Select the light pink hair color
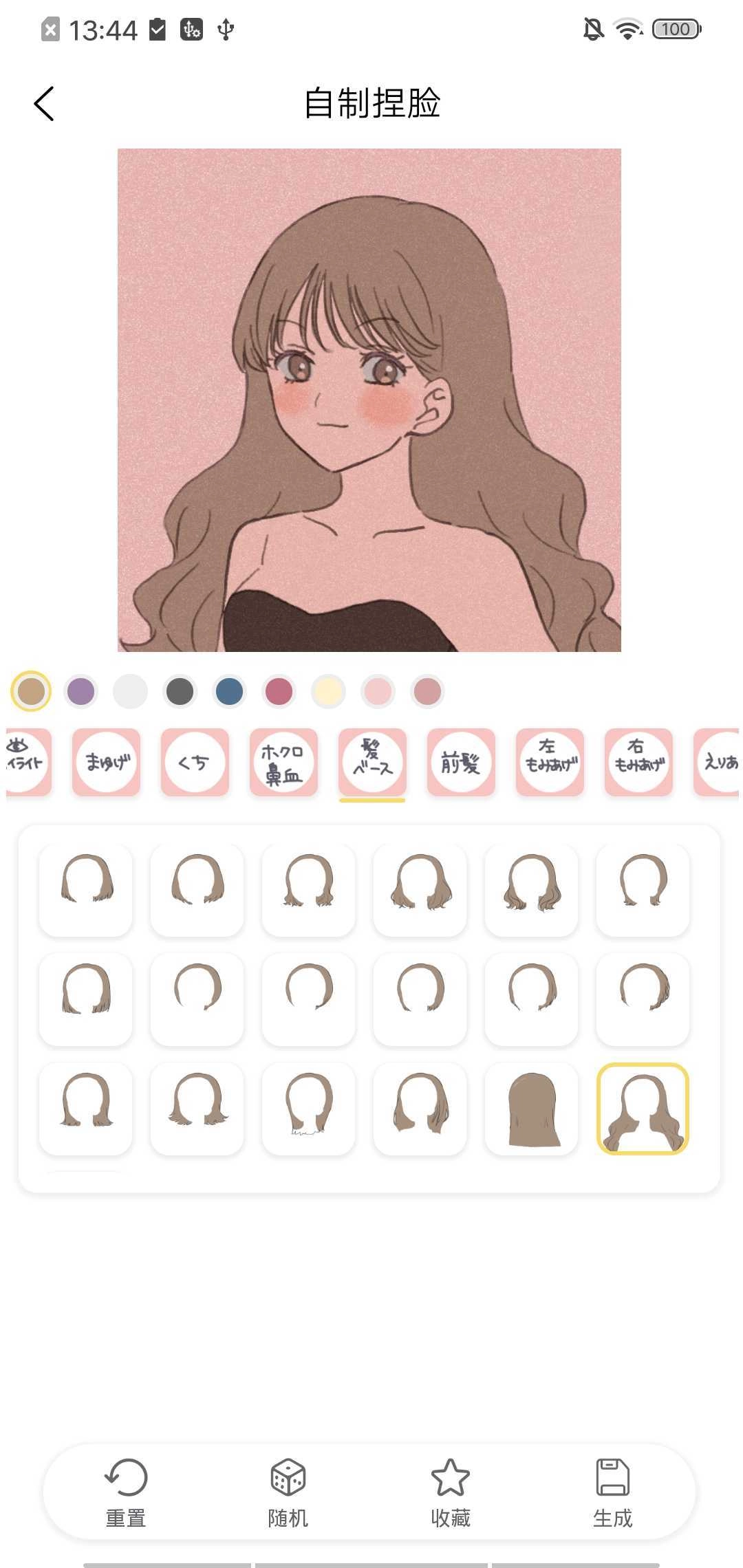 click(378, 691)
